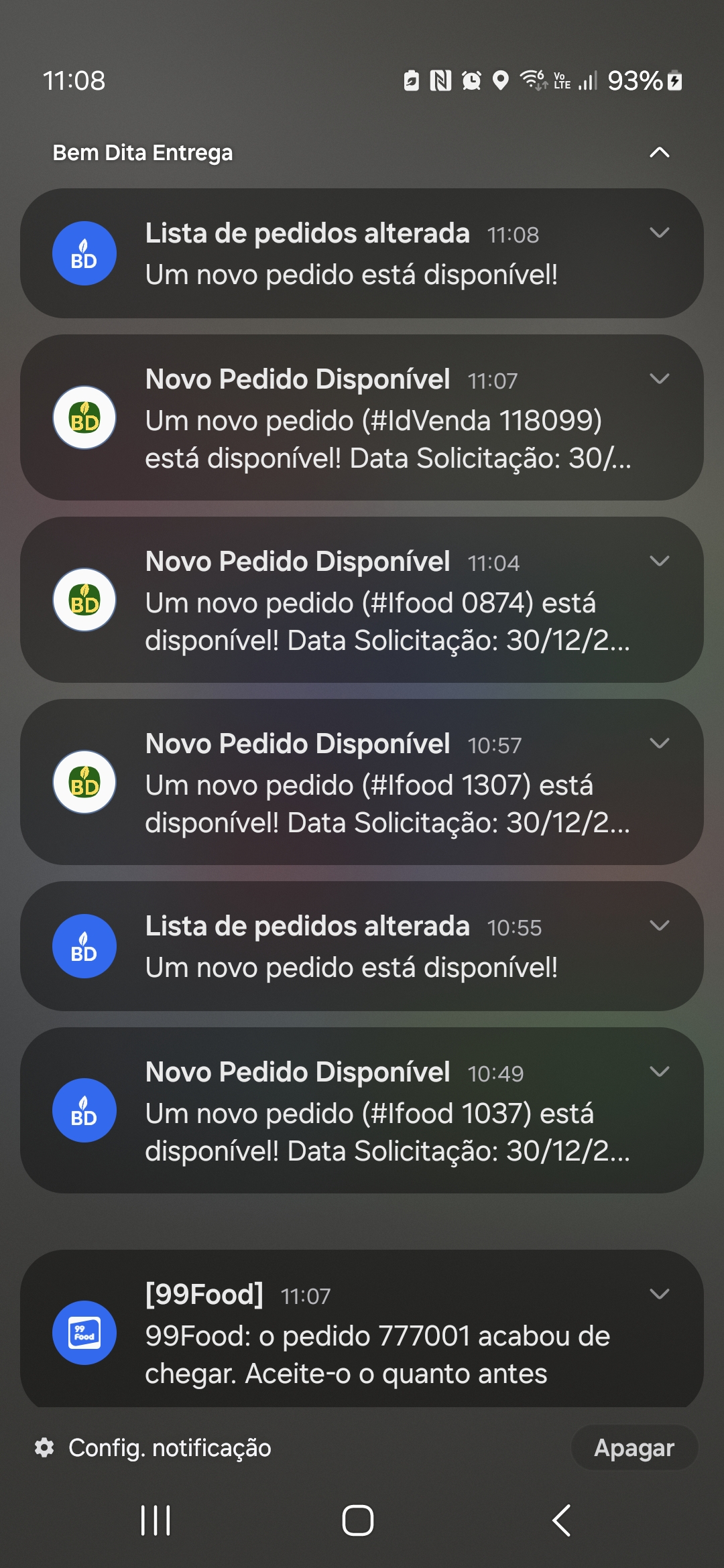
Task: Tap Apagar to clear all notifications
Action: pos(634,1447)
